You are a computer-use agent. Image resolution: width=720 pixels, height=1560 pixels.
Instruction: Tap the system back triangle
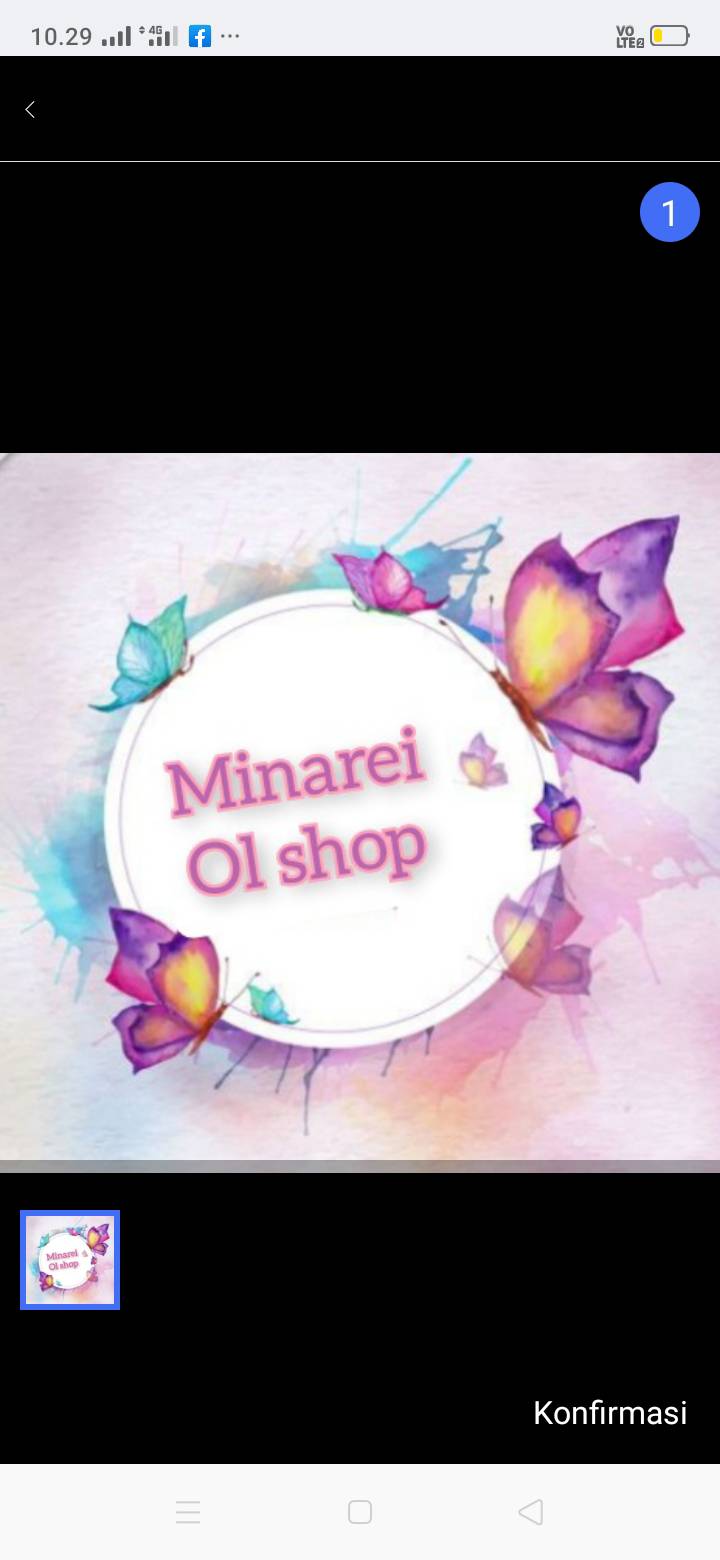(531, 1512)
